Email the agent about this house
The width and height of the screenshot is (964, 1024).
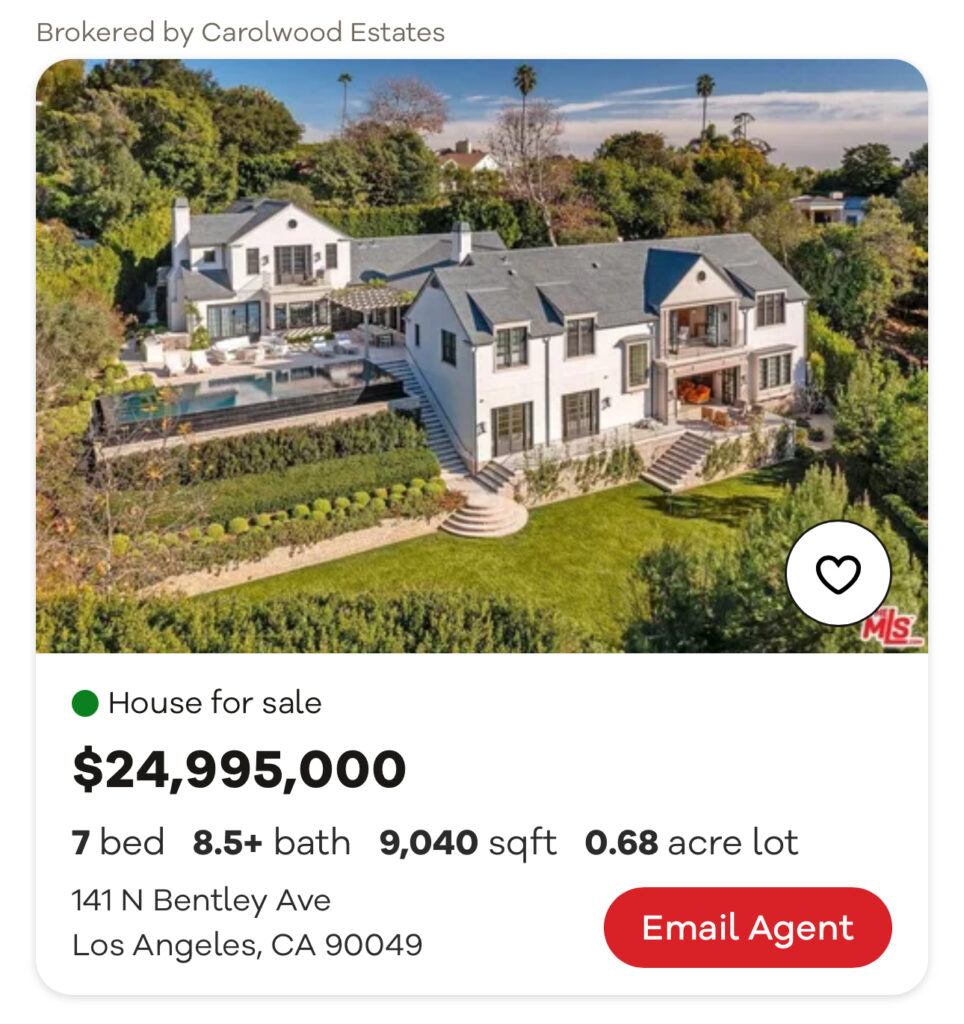pyautogui.click(x=747, y=927)
